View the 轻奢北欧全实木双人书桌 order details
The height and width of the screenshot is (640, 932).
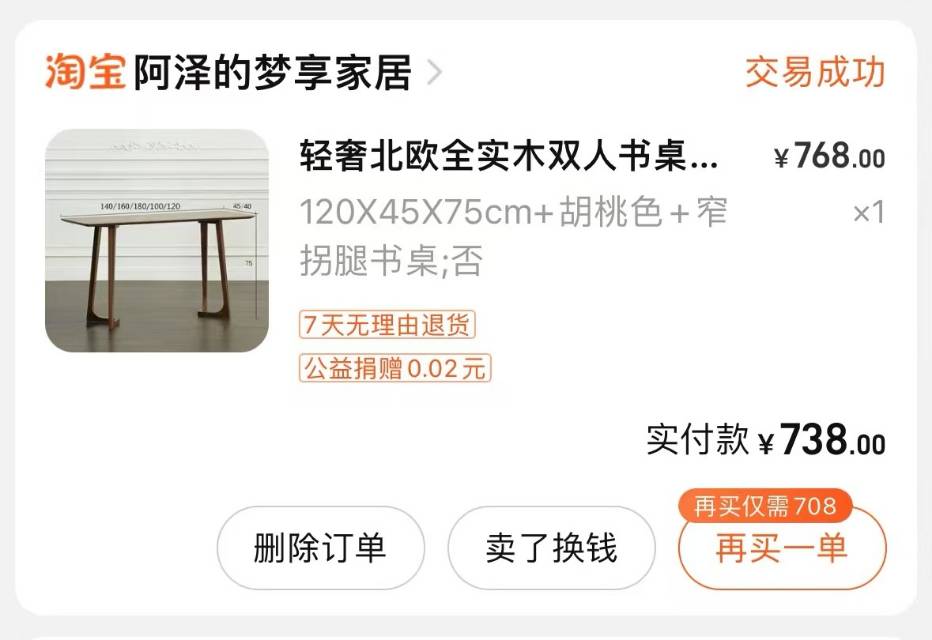click(509, 156)
